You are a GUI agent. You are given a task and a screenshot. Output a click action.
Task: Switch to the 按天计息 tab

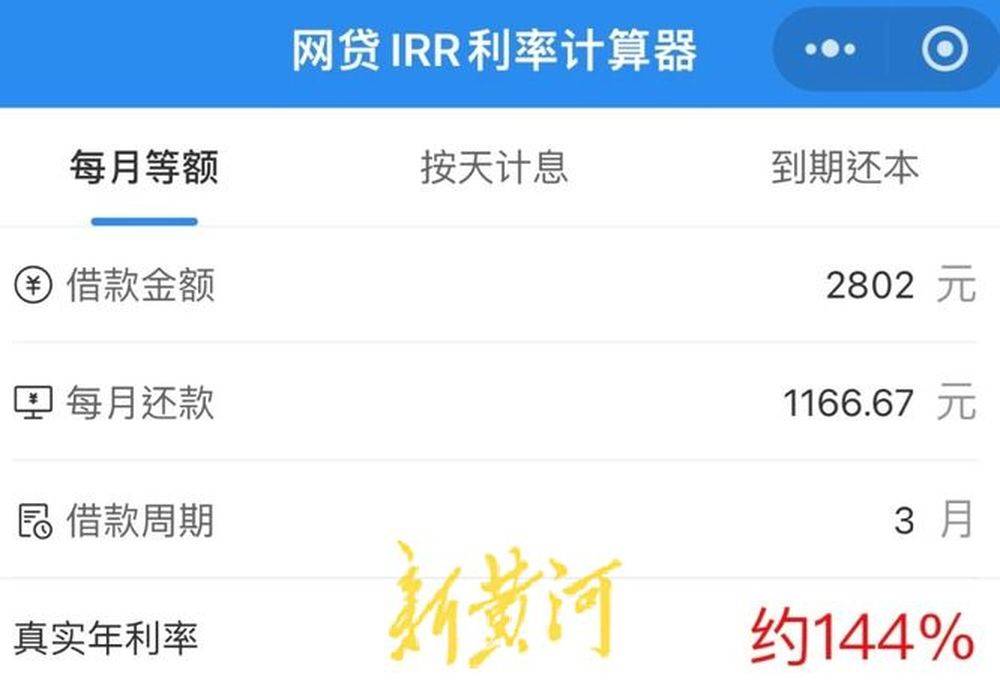(494, 167)
